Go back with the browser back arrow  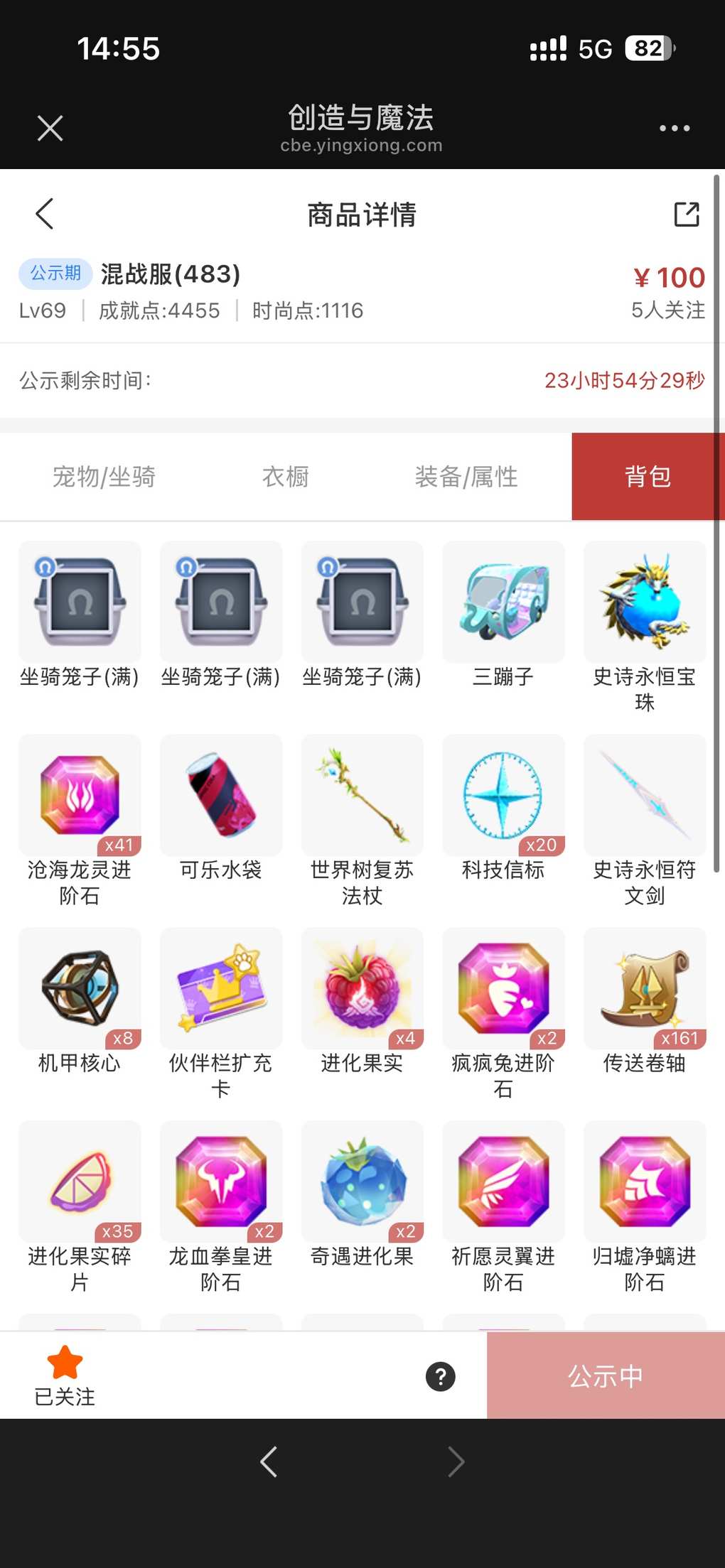click(269, 1462)
